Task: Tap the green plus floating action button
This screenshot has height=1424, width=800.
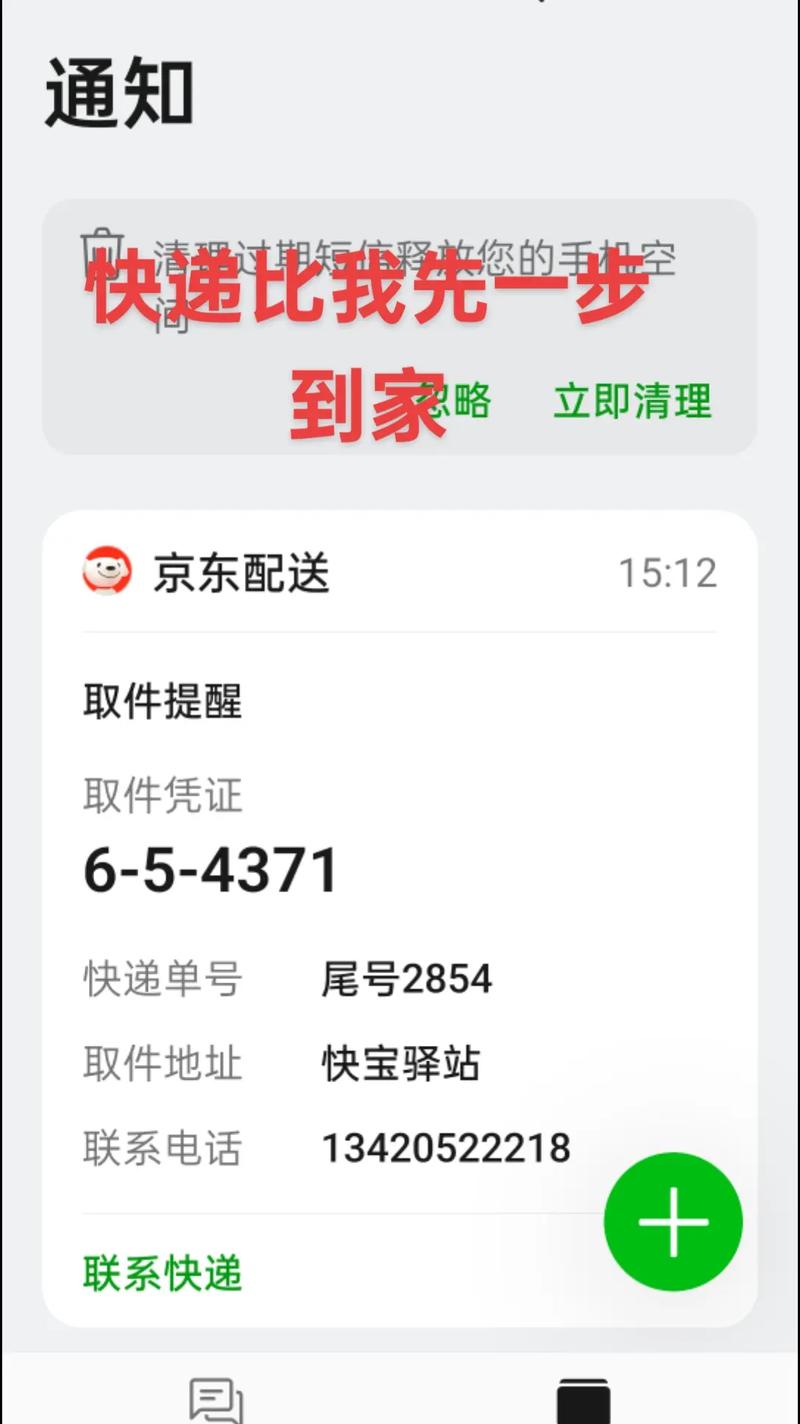Action: coord(673,1222)
